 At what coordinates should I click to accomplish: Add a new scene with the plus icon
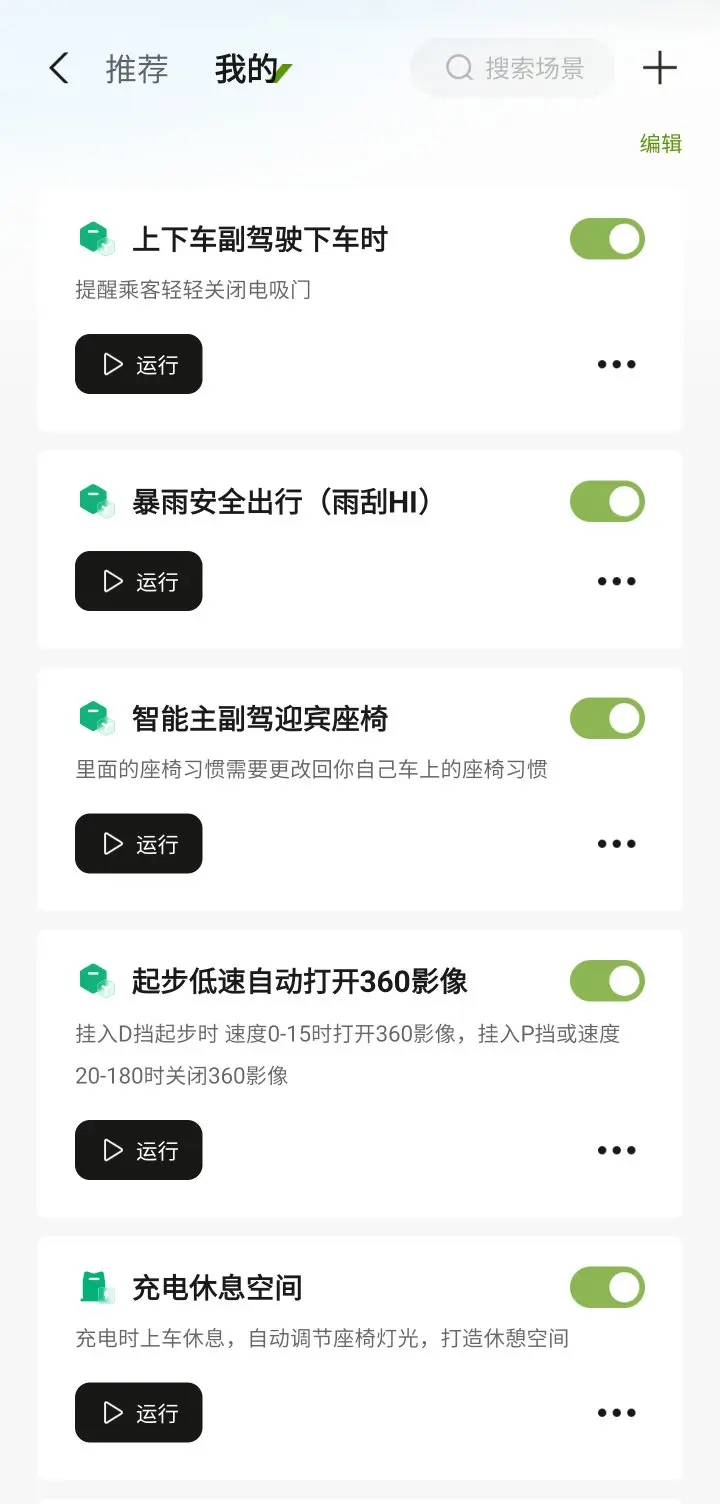click(x=659, y=68)
